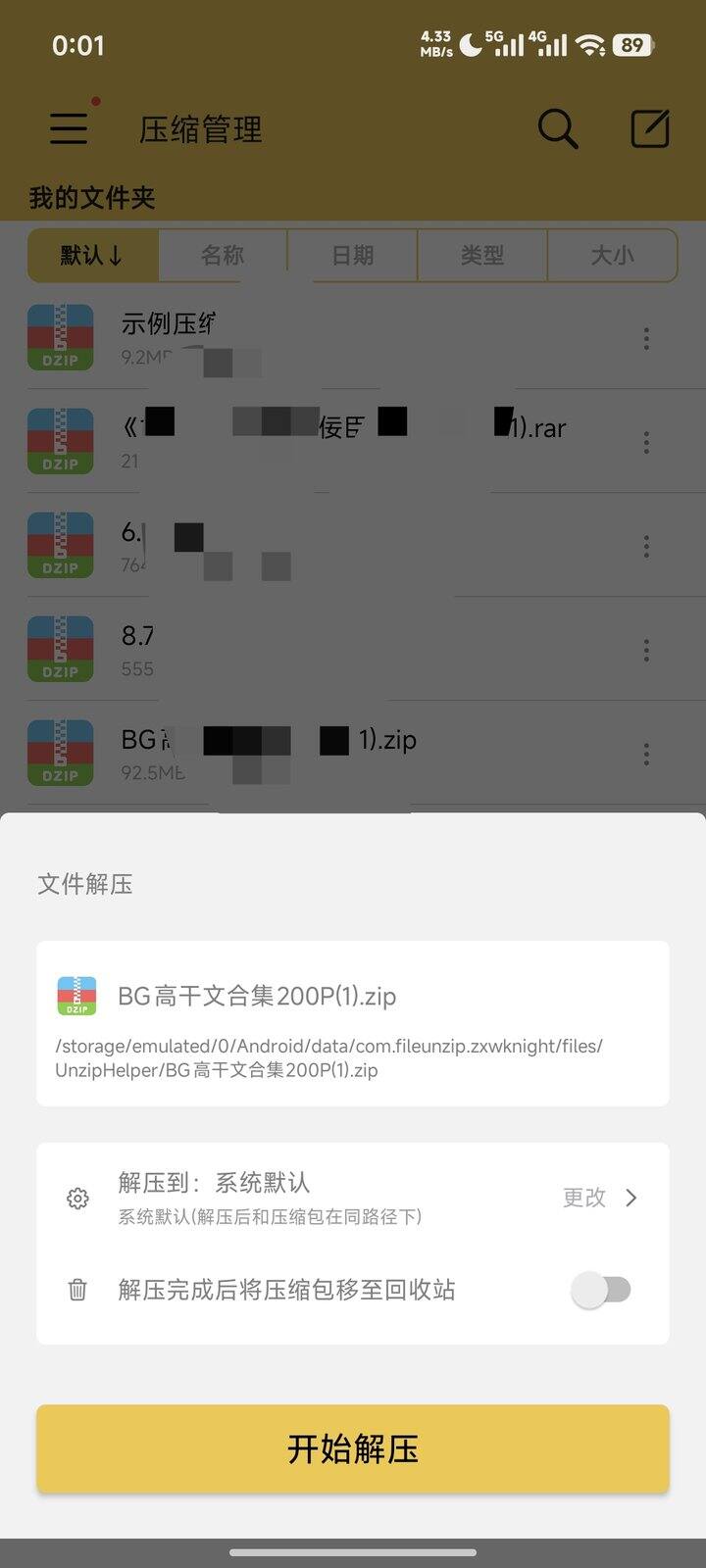The image size is (706, 1568).
Task: Sort by 名称 tab
Action: pos(223,256)
